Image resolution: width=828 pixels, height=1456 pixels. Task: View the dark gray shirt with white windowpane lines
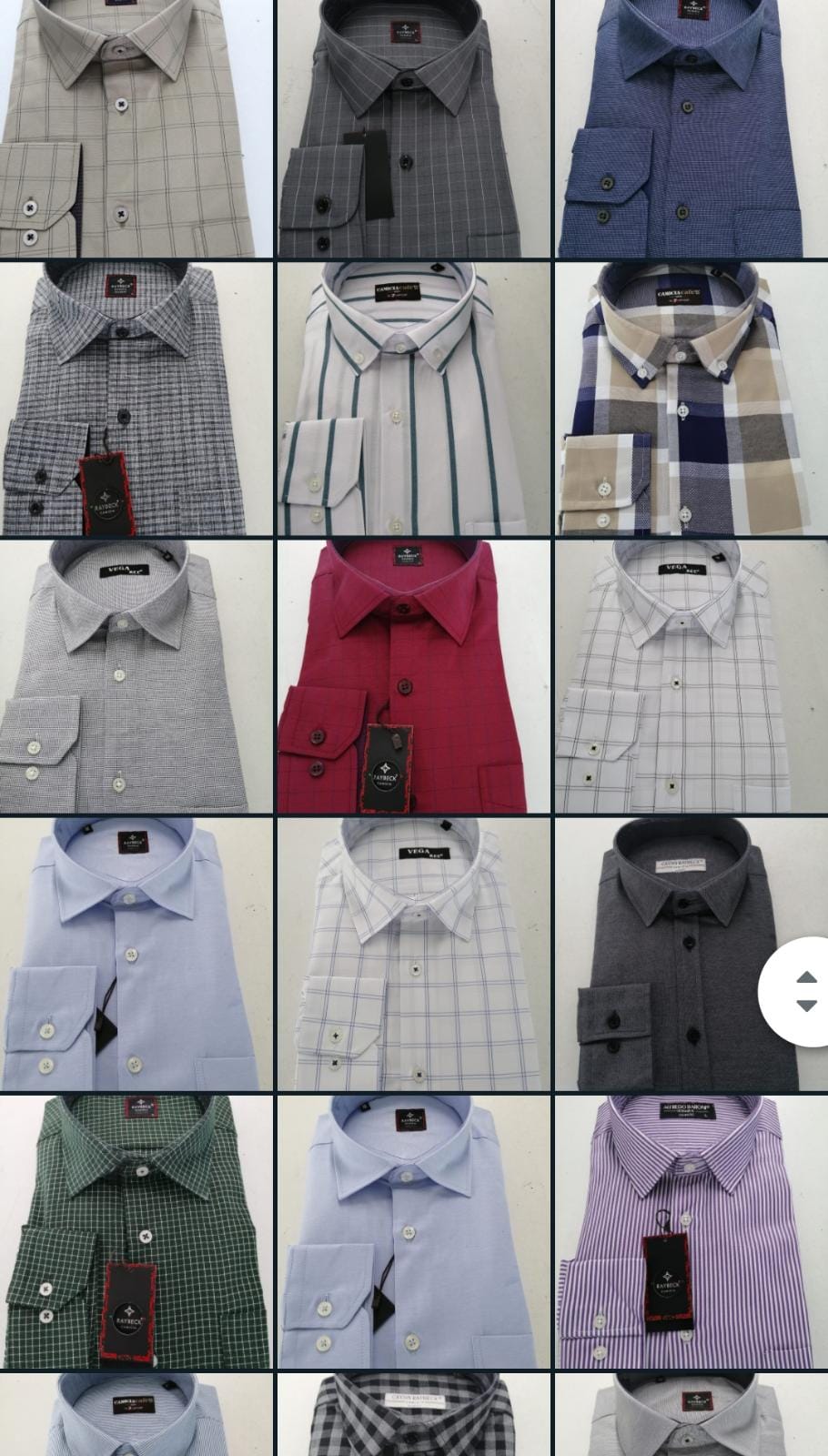coord(414,129)
